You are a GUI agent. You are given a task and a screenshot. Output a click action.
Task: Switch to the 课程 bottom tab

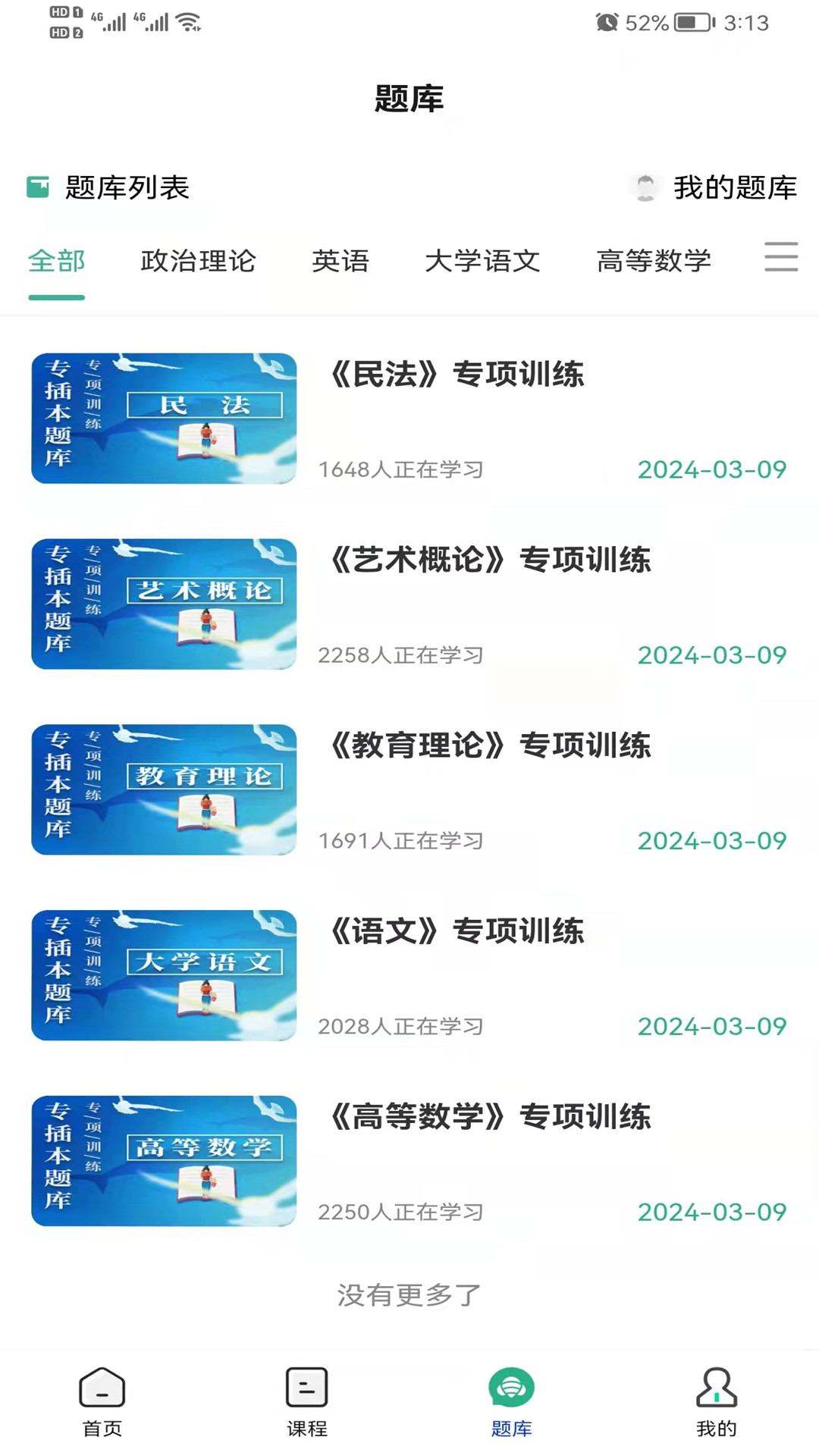pyautogui.click(x=307, y=1402)
